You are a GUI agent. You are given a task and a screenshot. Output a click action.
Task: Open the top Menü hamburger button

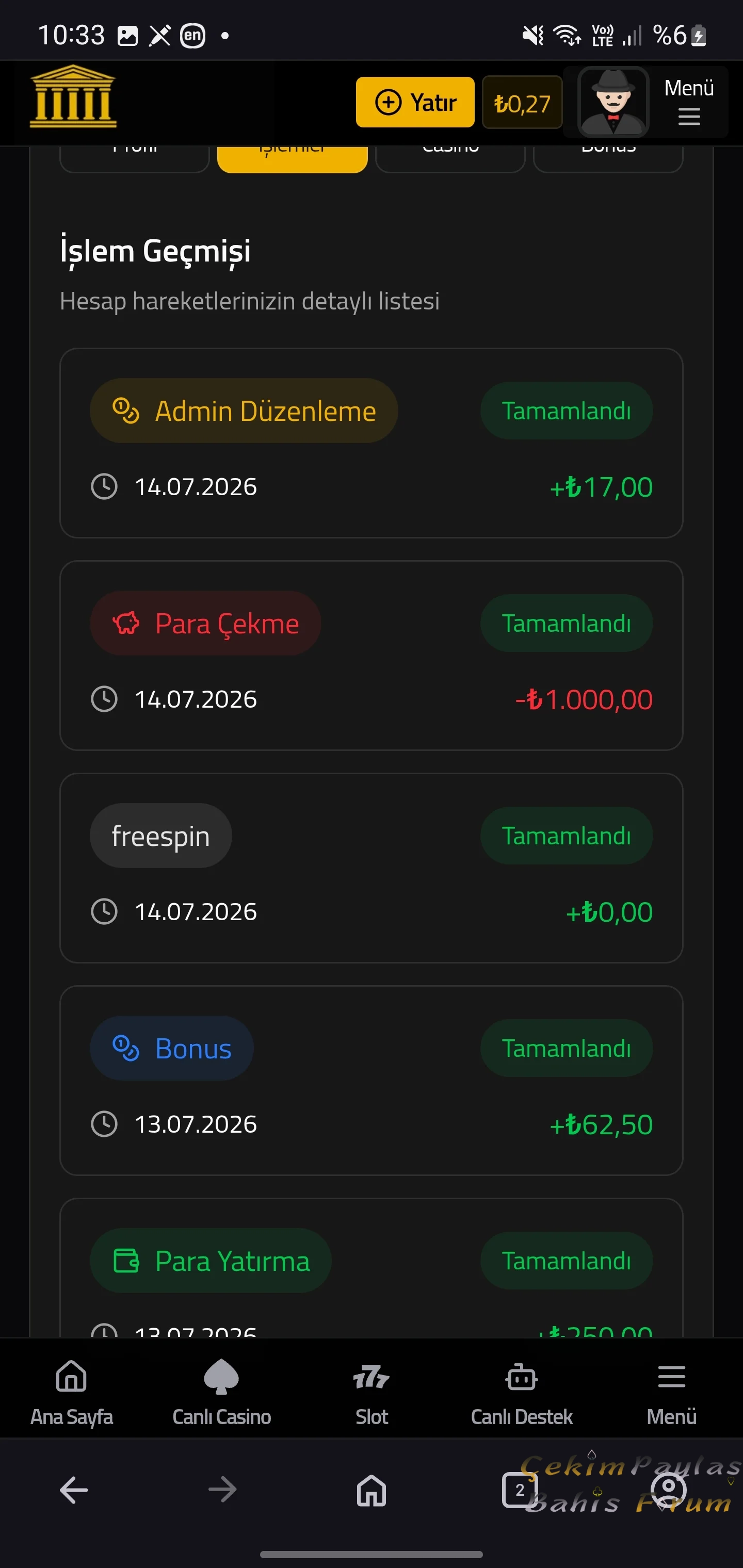point(689,102)
